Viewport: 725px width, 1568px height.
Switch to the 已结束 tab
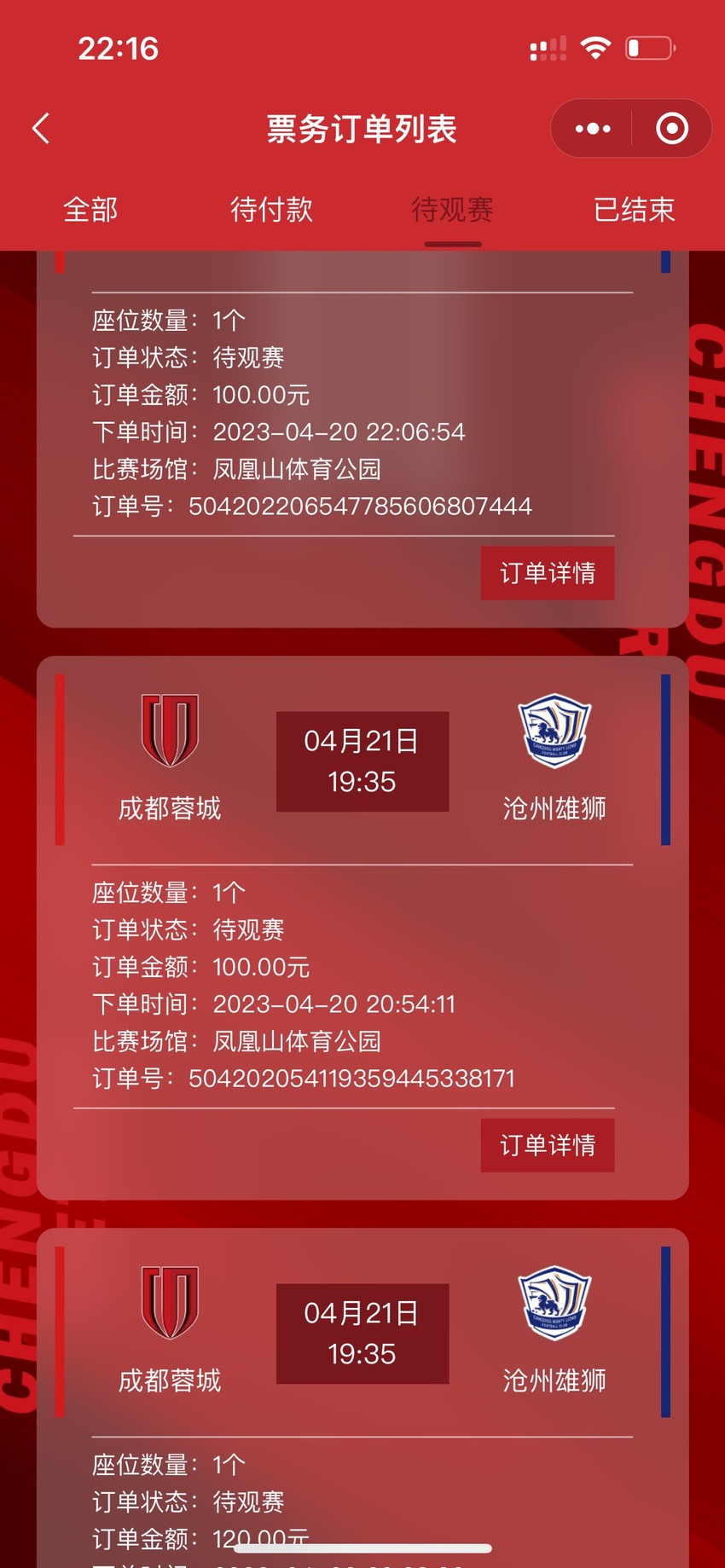point(634,209)
